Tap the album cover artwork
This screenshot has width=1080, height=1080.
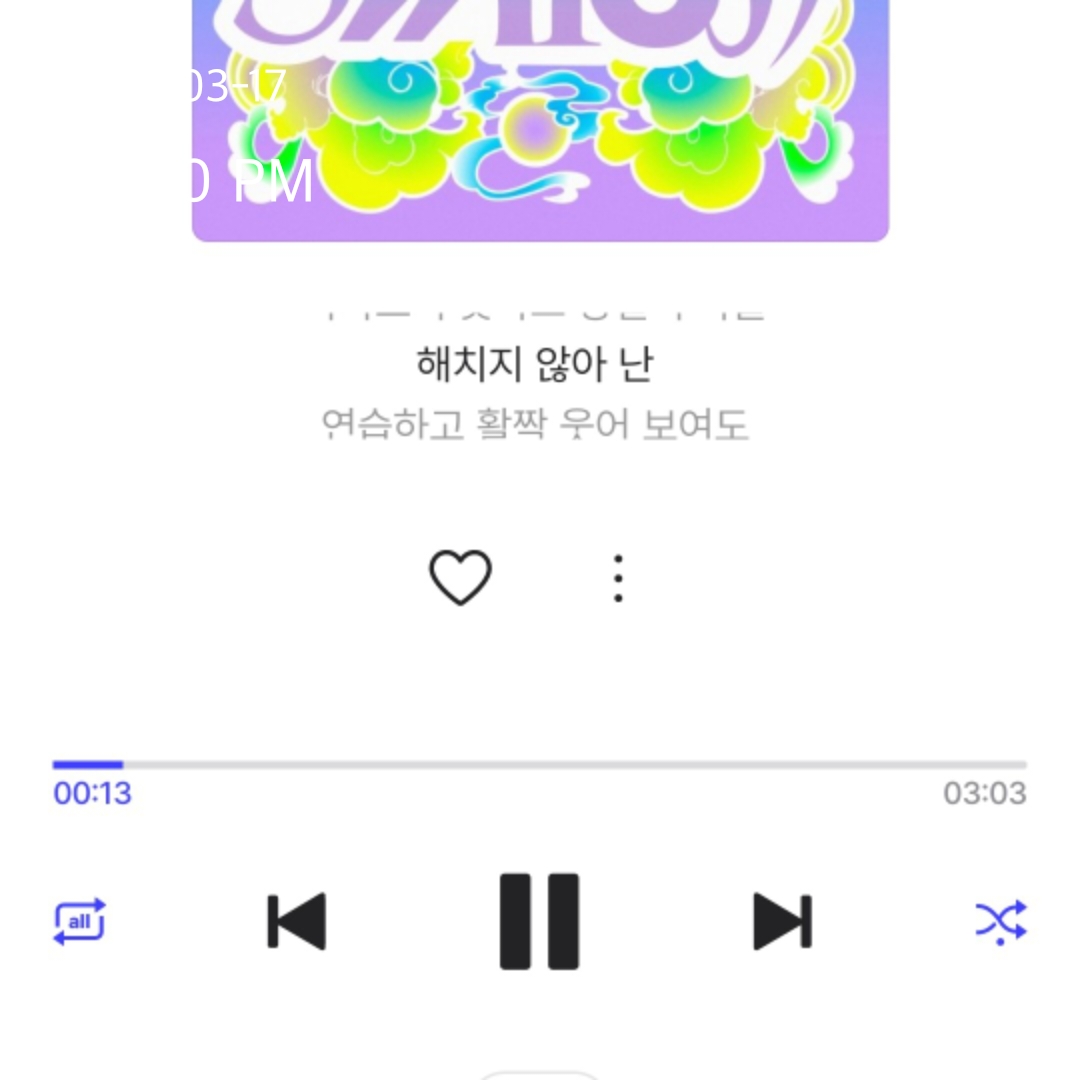[x=540, y=120]
